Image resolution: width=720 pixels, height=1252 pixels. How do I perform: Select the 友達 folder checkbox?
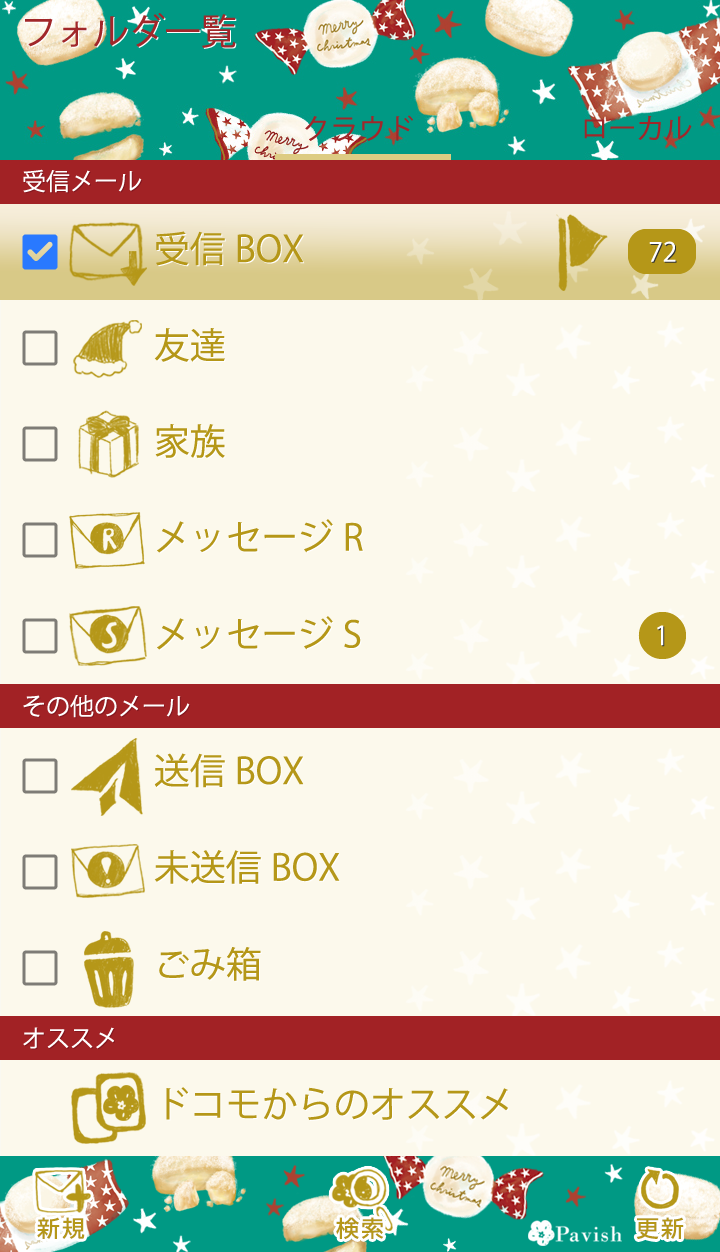(x=40, y=348)
